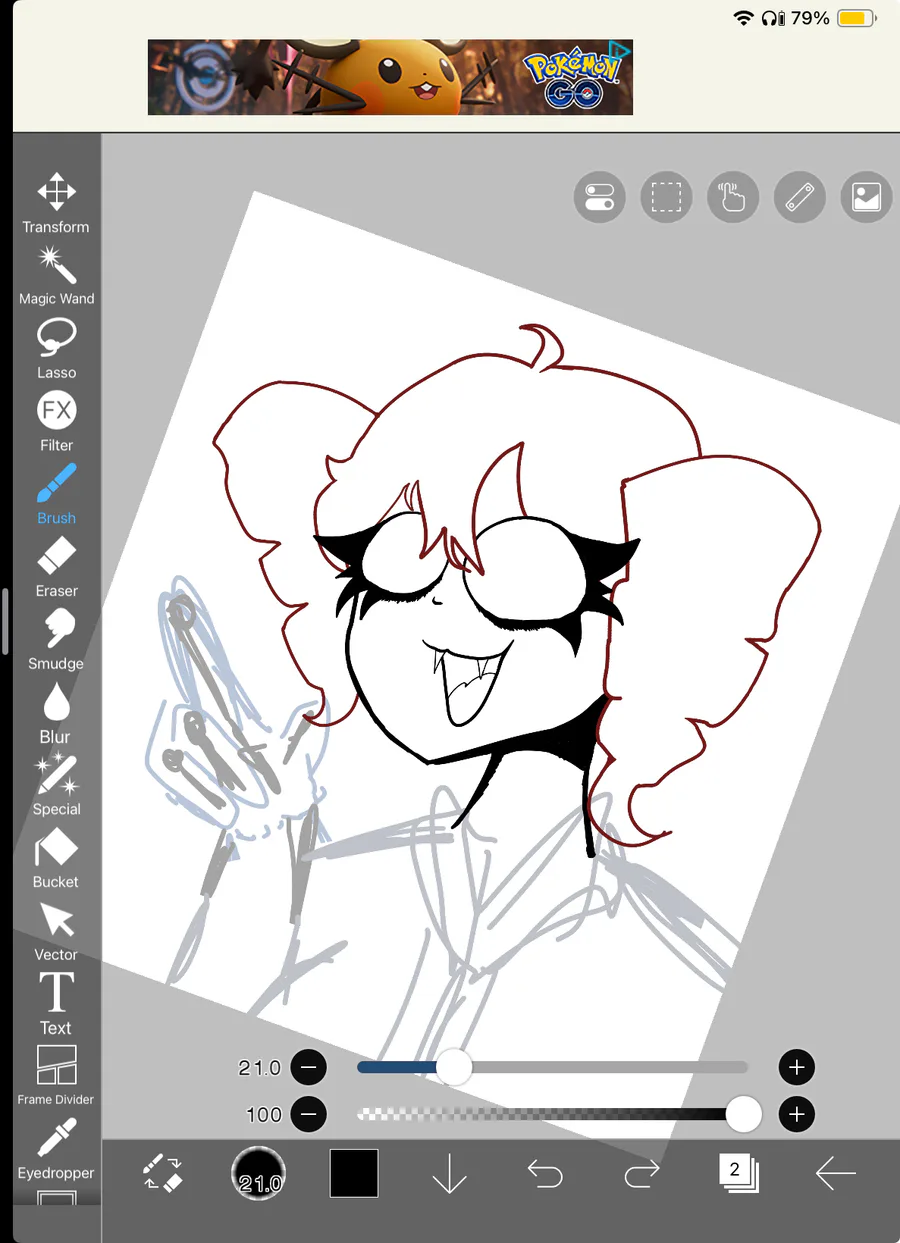Pick the Eraser tool
Image resolution: width=900 pixels, height=1243 pixels.
tap(56, 565)
